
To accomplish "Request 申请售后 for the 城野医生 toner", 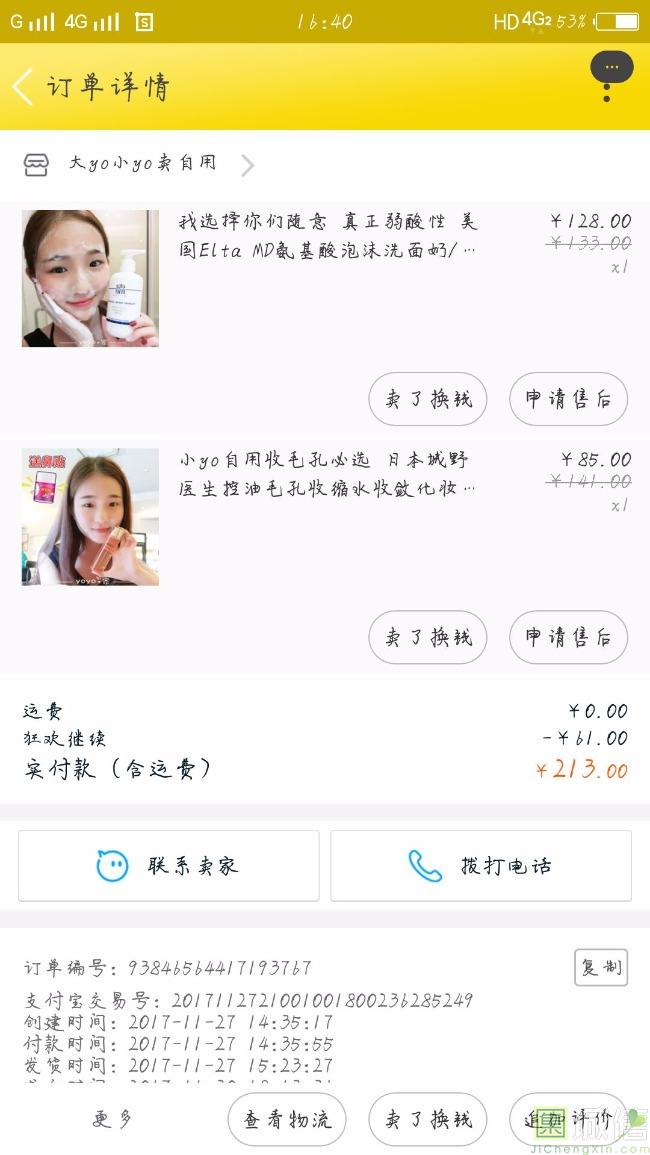I will pyautogui.click(x=568, y=637).
